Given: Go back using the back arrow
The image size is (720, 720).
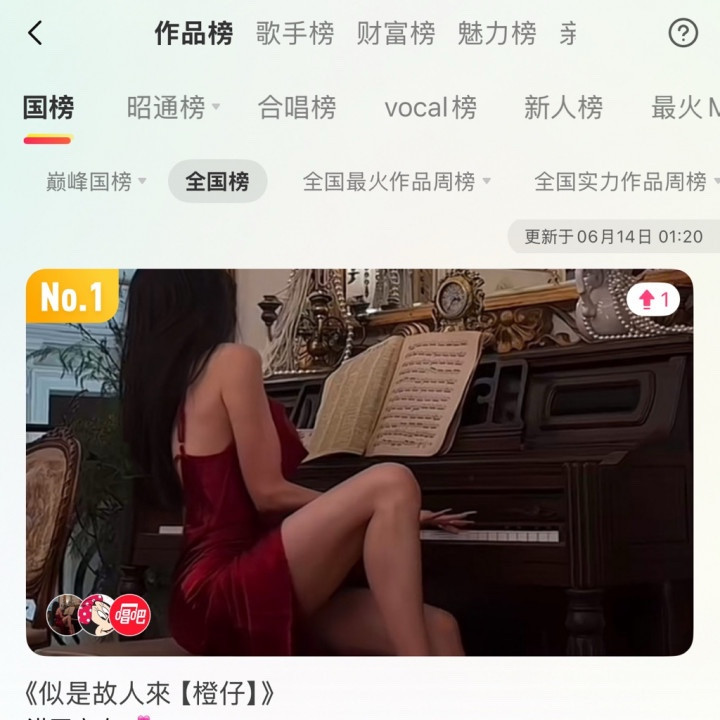Looking at the screenshot, I should click(x=36, y=33).
